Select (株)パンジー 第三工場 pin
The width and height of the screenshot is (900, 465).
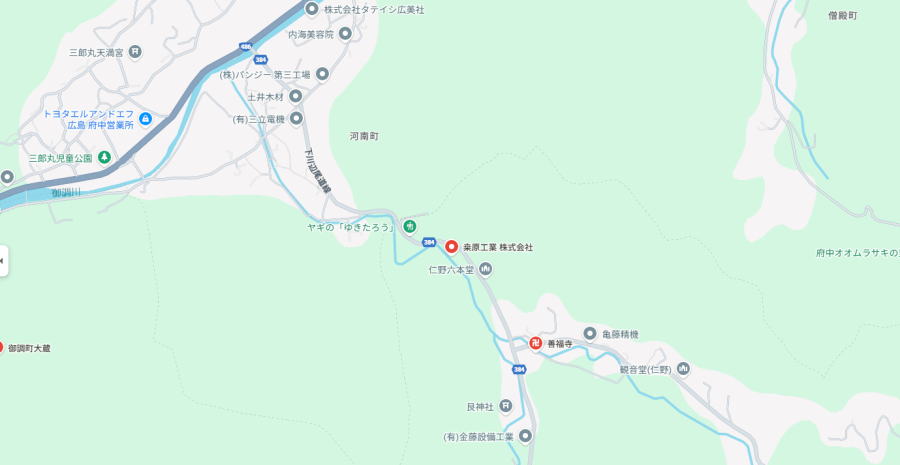(x=322, y=74)
